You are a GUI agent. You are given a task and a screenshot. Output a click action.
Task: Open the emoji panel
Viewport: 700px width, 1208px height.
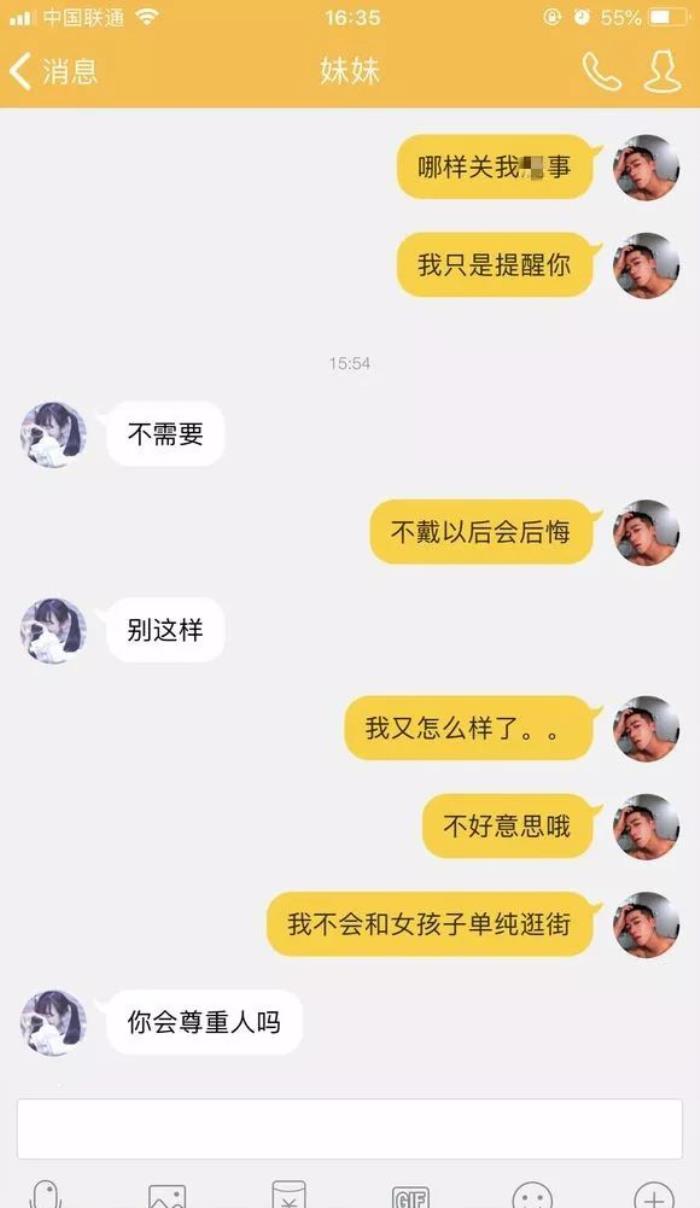pos(532,1196)
